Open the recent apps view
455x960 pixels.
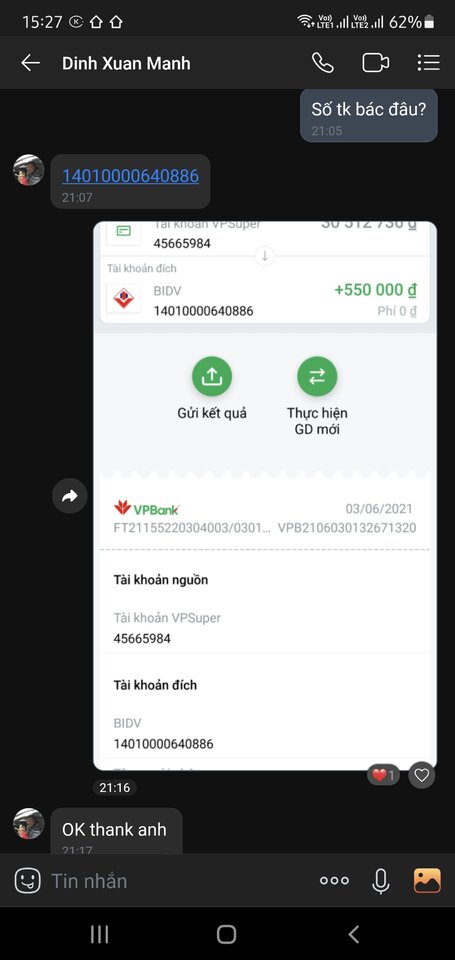[99, 934]
